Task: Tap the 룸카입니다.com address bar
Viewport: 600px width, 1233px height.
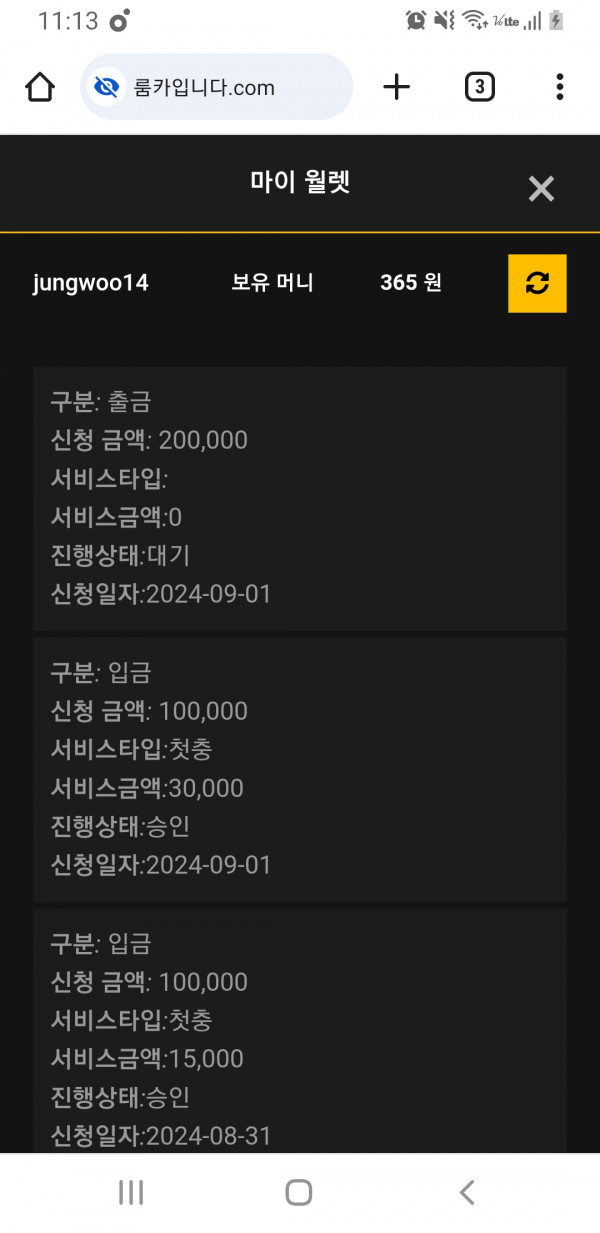Action: point(216,87)
